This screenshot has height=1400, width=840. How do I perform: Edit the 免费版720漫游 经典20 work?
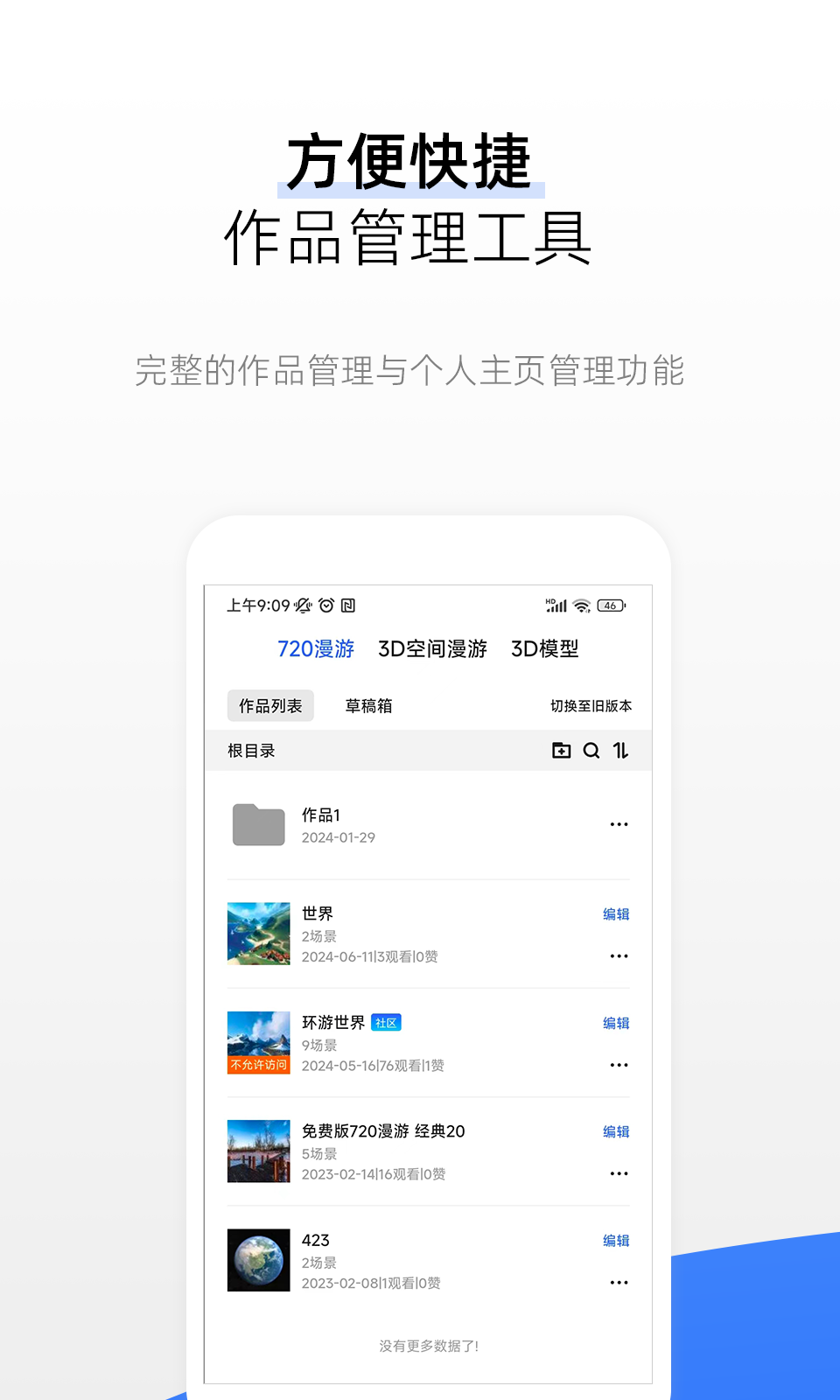(615, 1130)
